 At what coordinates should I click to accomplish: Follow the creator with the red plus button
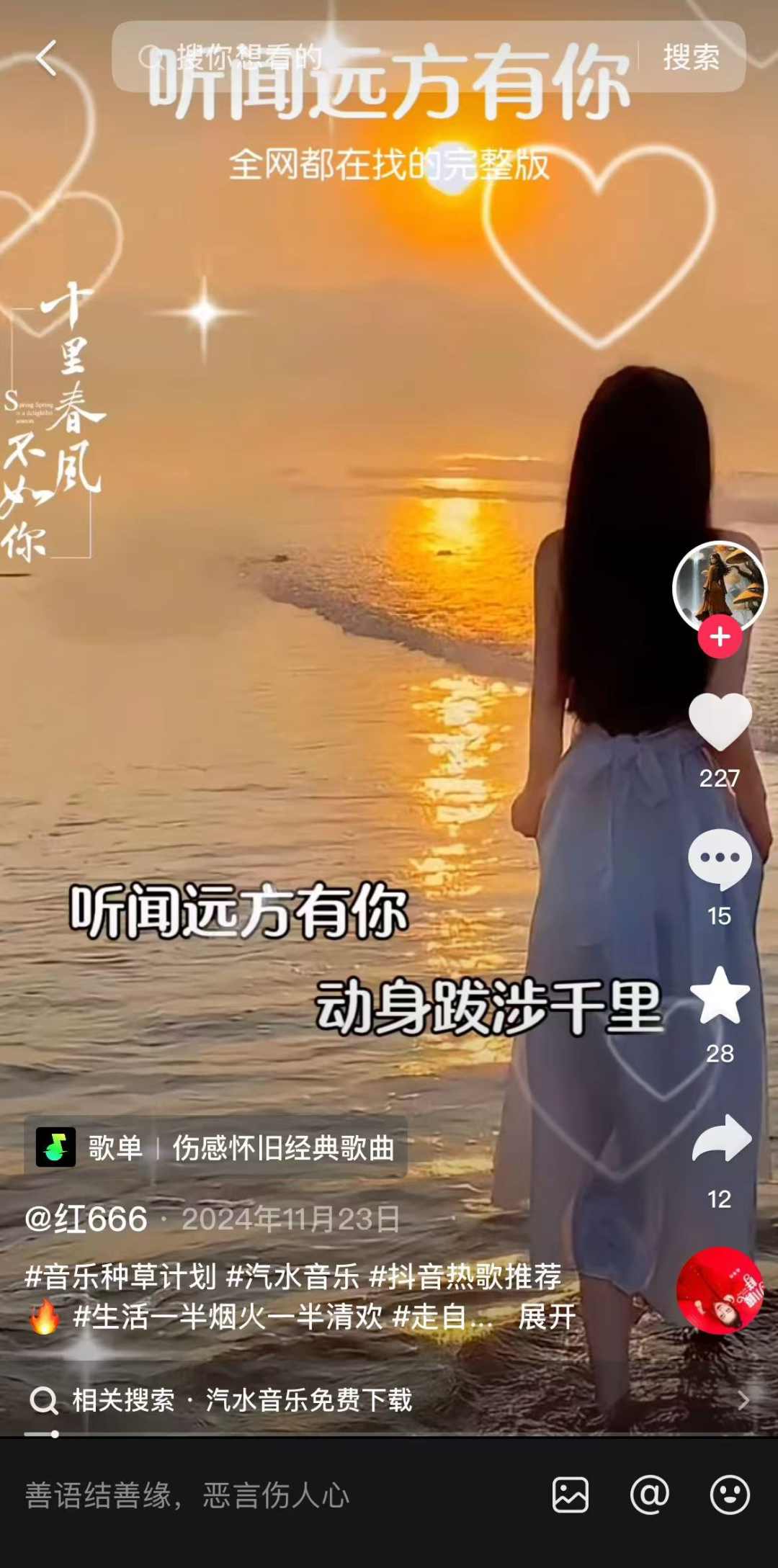click(x=720, y=637)
